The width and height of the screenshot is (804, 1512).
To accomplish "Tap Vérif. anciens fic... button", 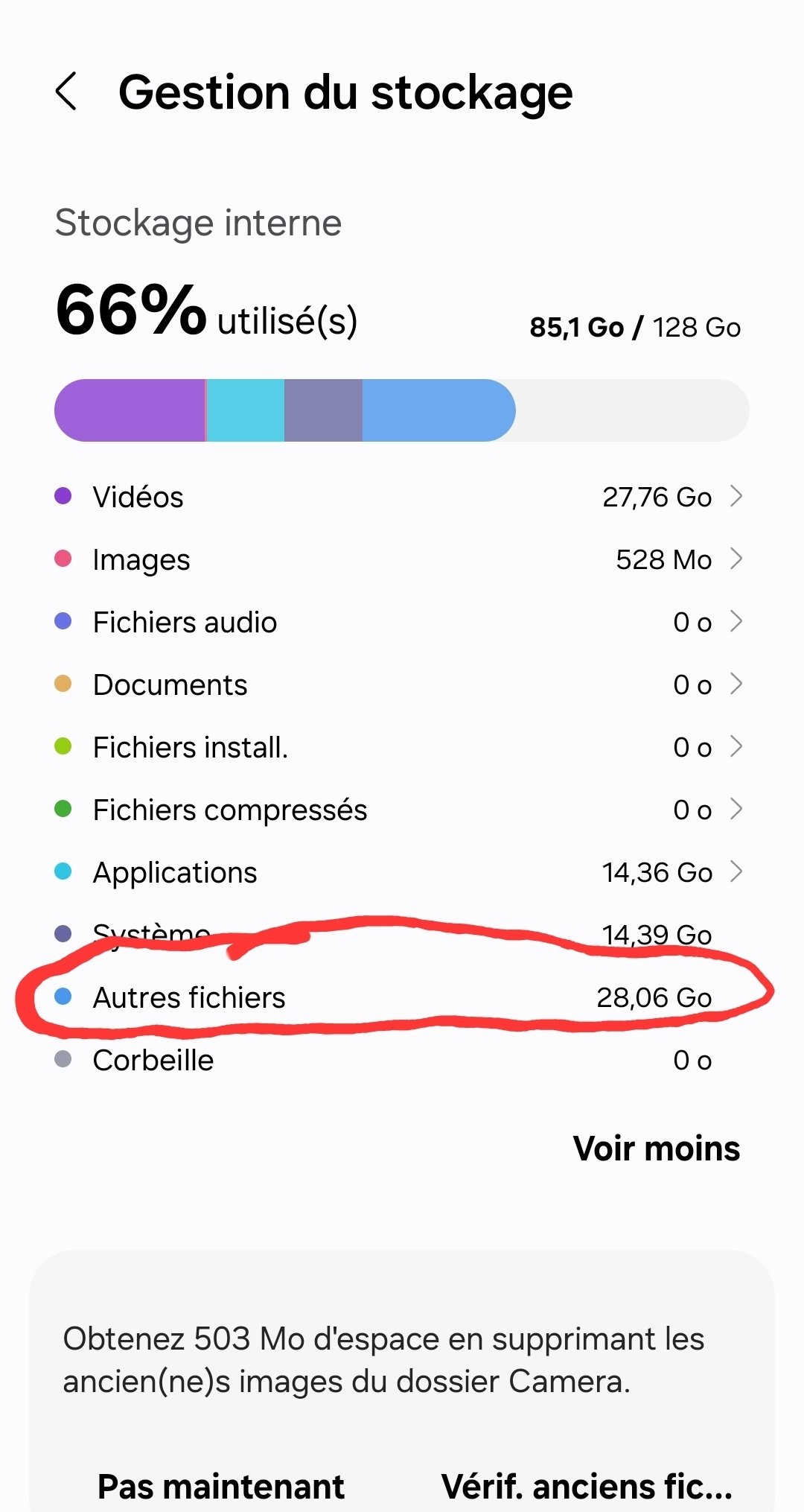I will 587,1486.
